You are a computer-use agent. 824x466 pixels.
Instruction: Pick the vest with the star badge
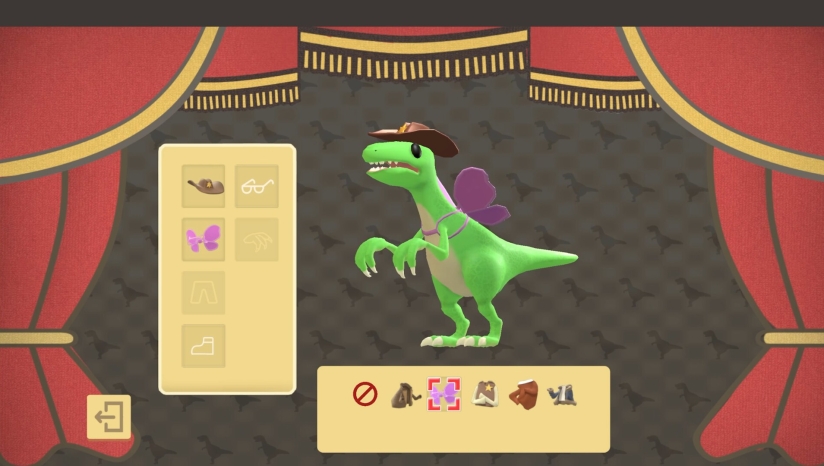pyautogui.click(x=485, y=395)
